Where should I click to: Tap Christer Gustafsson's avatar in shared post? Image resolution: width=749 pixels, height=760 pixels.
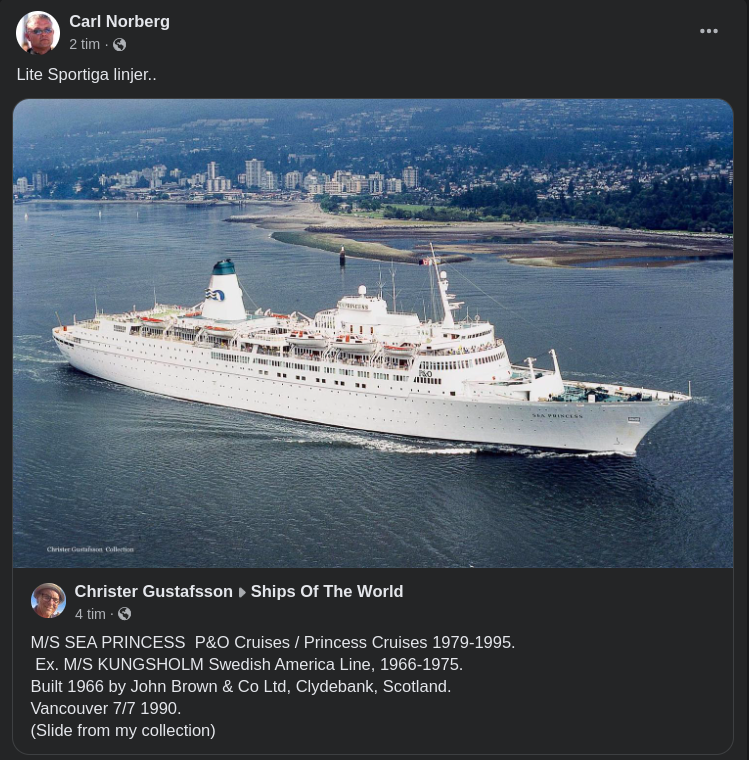[x=49, y=601]
